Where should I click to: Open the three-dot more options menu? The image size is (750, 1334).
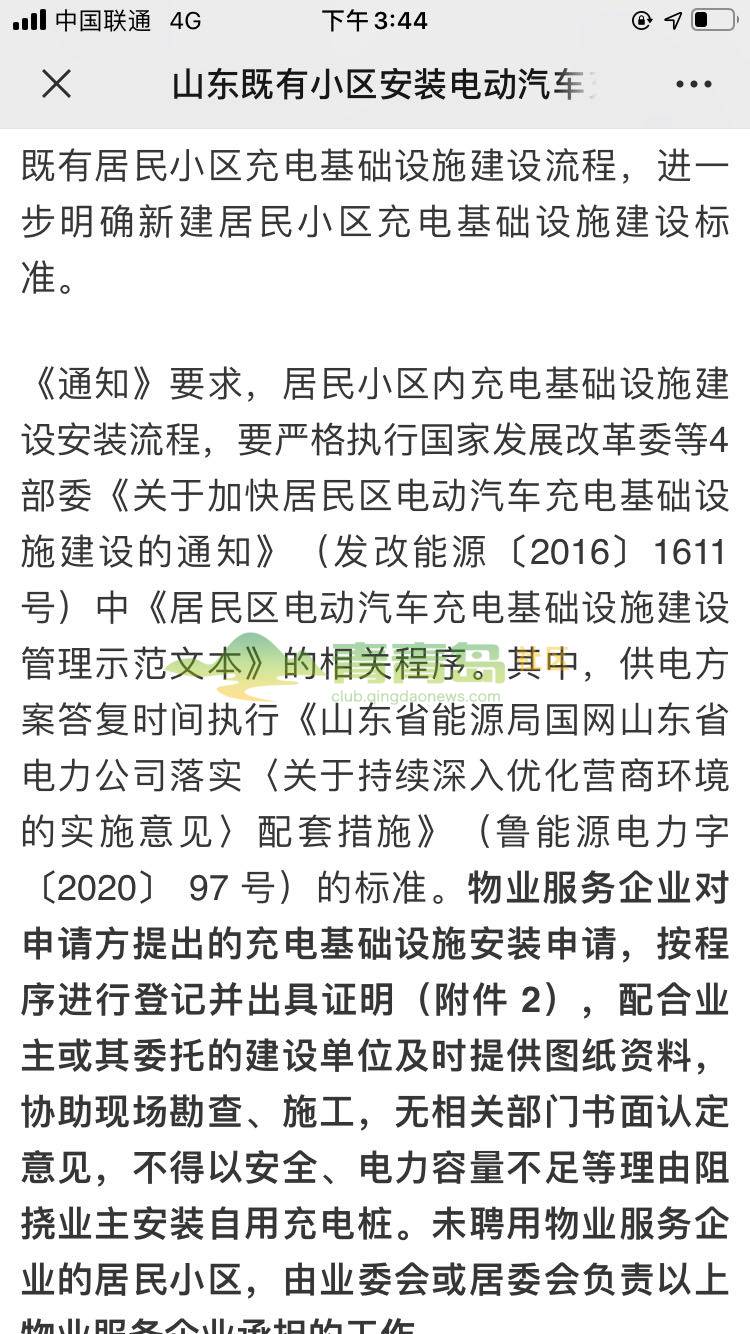[x=693, y=85]
